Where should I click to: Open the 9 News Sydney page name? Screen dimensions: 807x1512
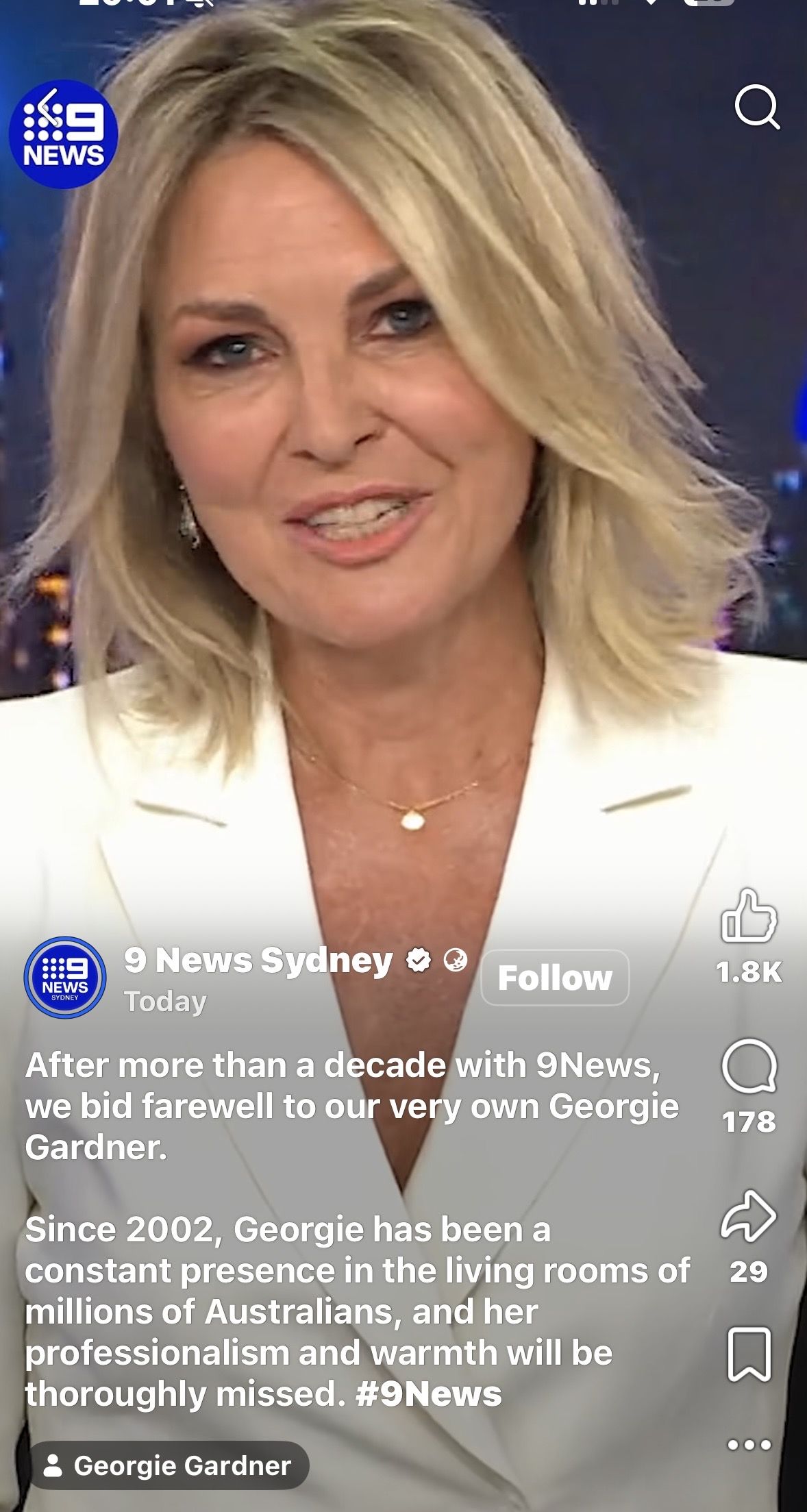click(x=258, y=961)
